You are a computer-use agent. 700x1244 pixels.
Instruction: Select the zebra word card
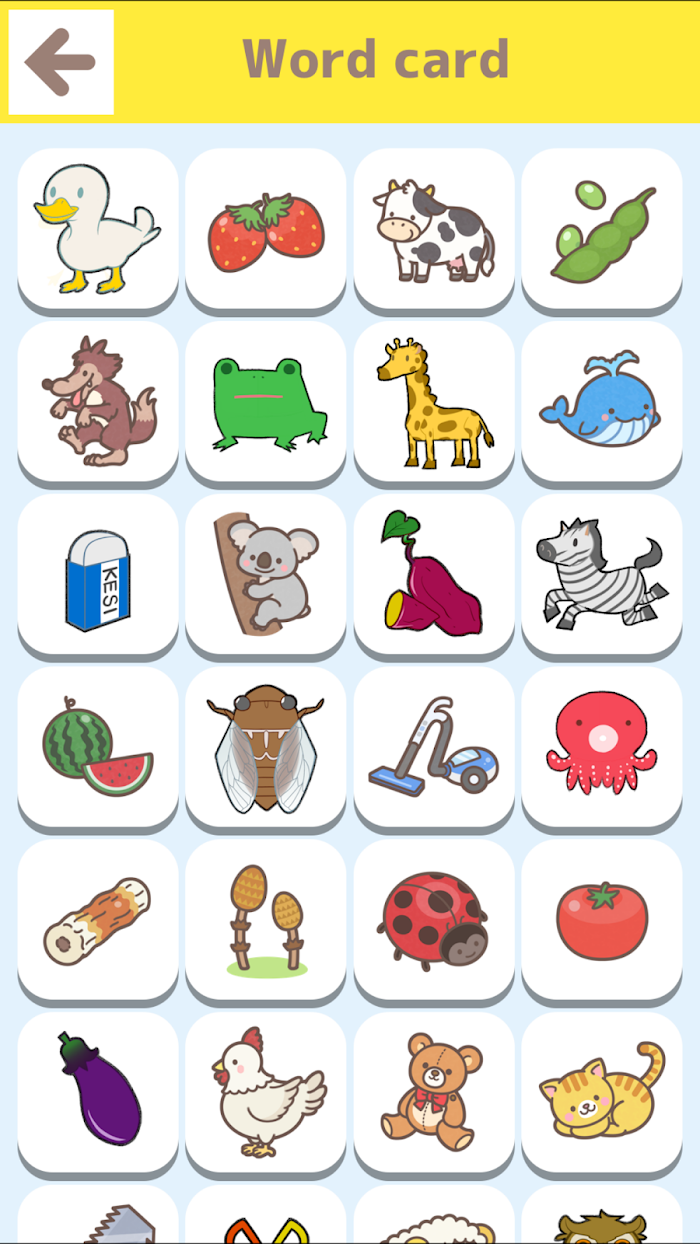click(602, 574)
